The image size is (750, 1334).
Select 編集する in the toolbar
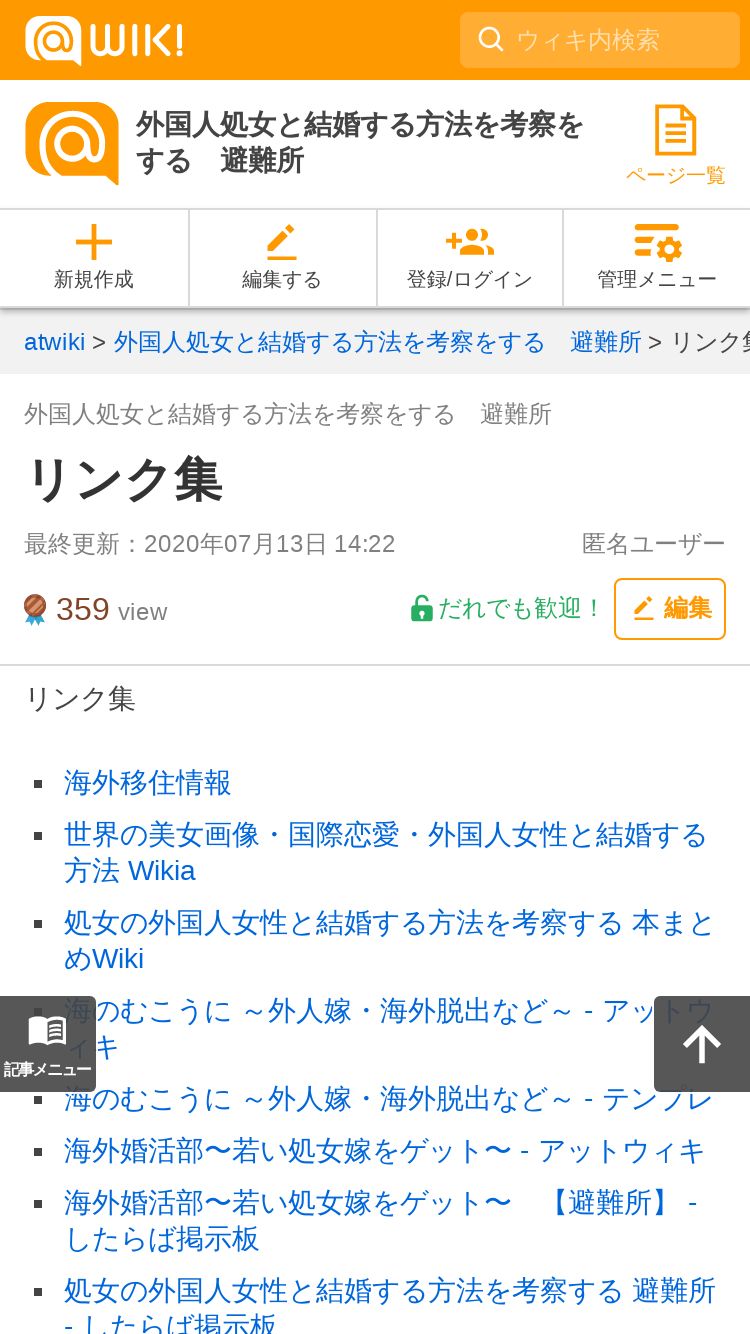tap(282, 258)
